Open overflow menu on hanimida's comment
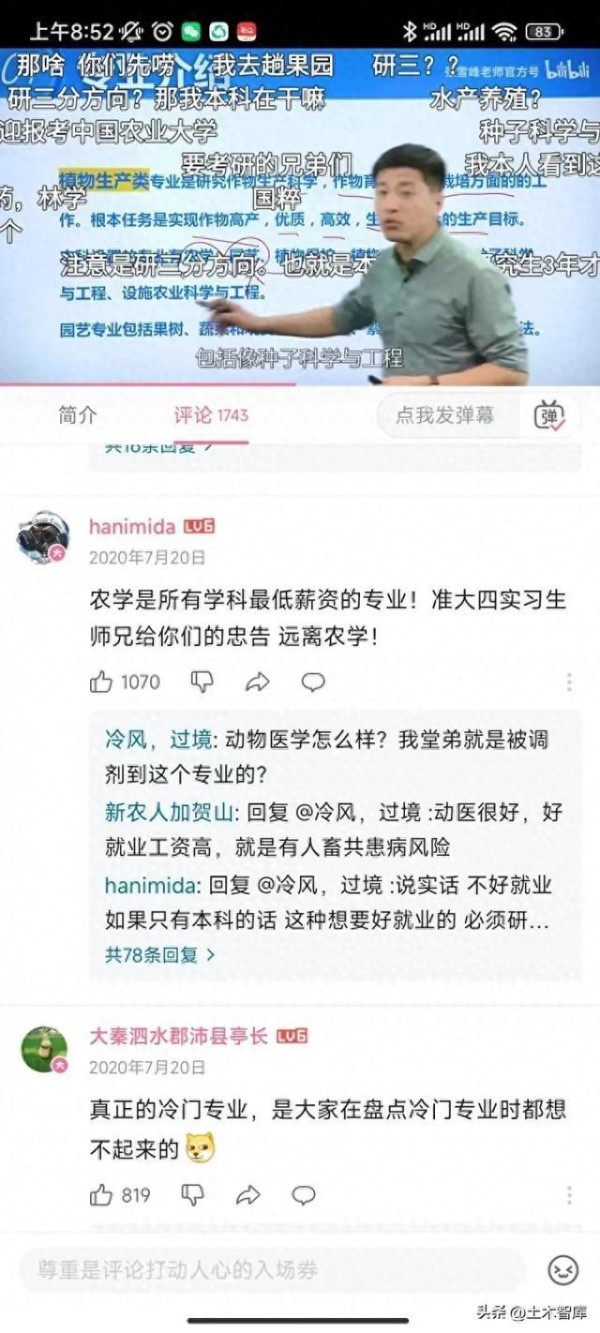The height and width of the screenshot is (1333, 600). pyautogui.click(x=569, y=682)
